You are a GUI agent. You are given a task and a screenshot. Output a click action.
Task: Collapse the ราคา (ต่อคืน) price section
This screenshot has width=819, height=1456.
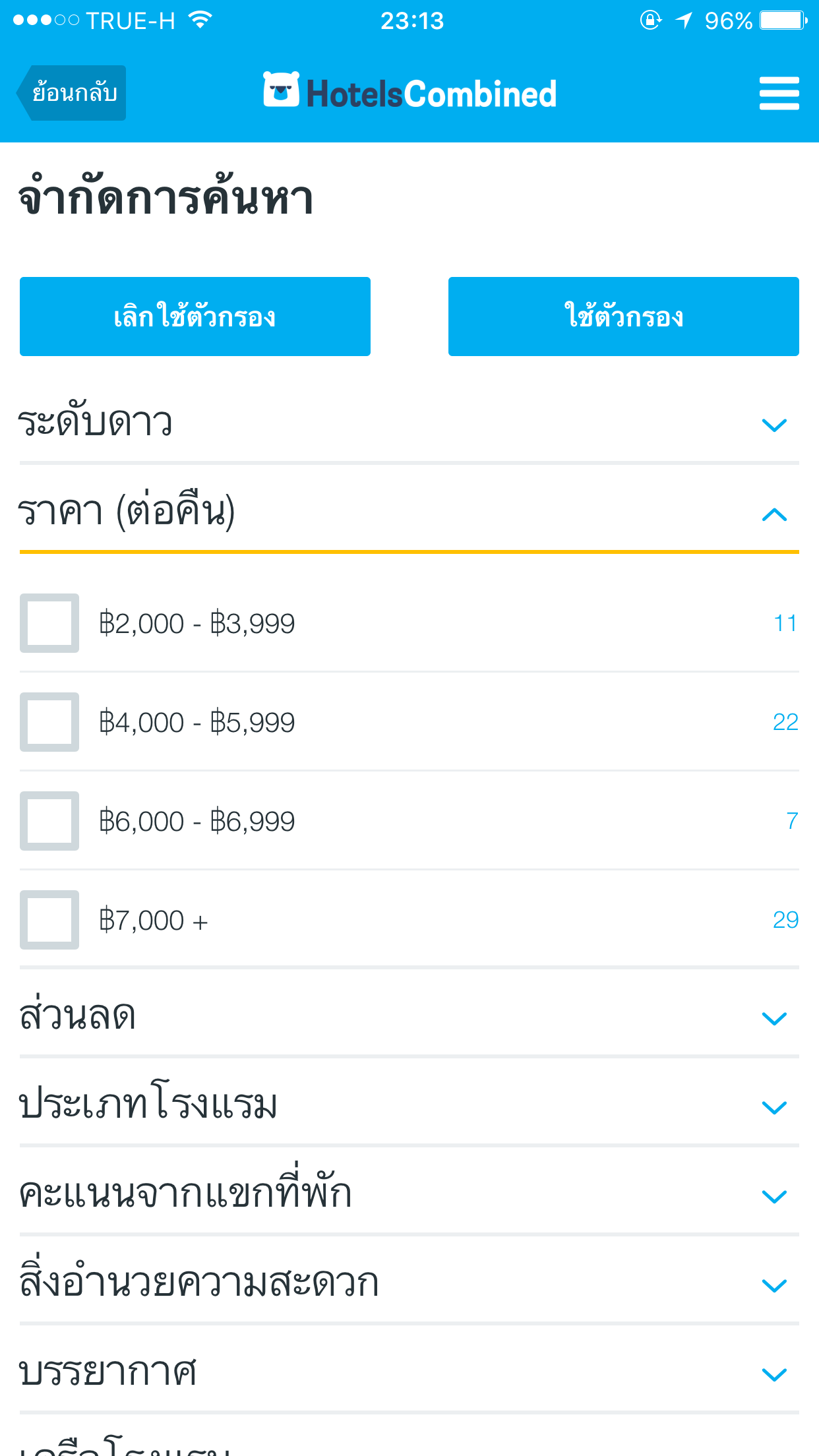pos(409,512)
